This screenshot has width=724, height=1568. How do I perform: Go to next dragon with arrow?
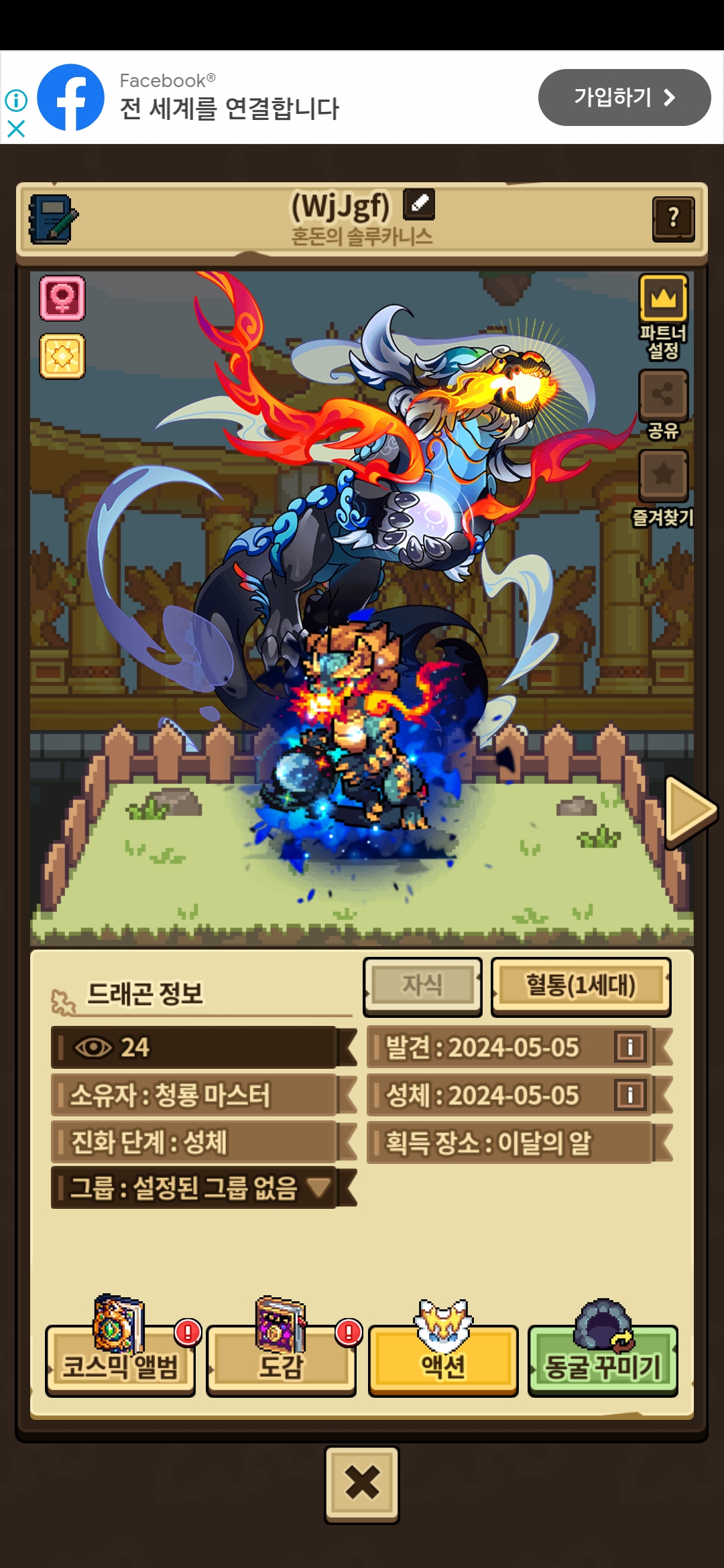(x=690, y=811)
